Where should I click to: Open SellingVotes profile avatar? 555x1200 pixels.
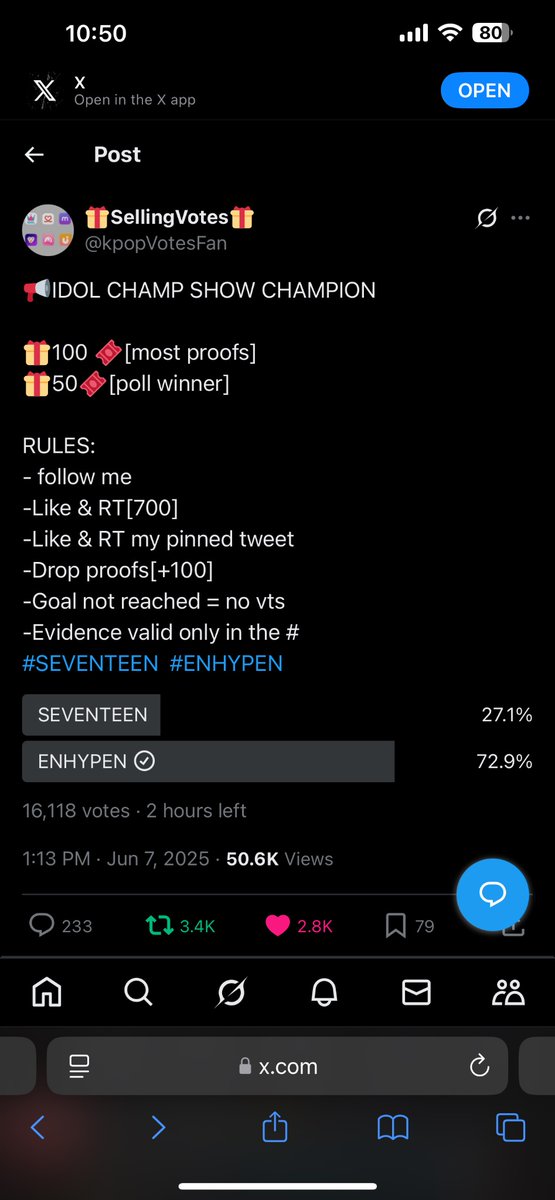tap(47, 230)
